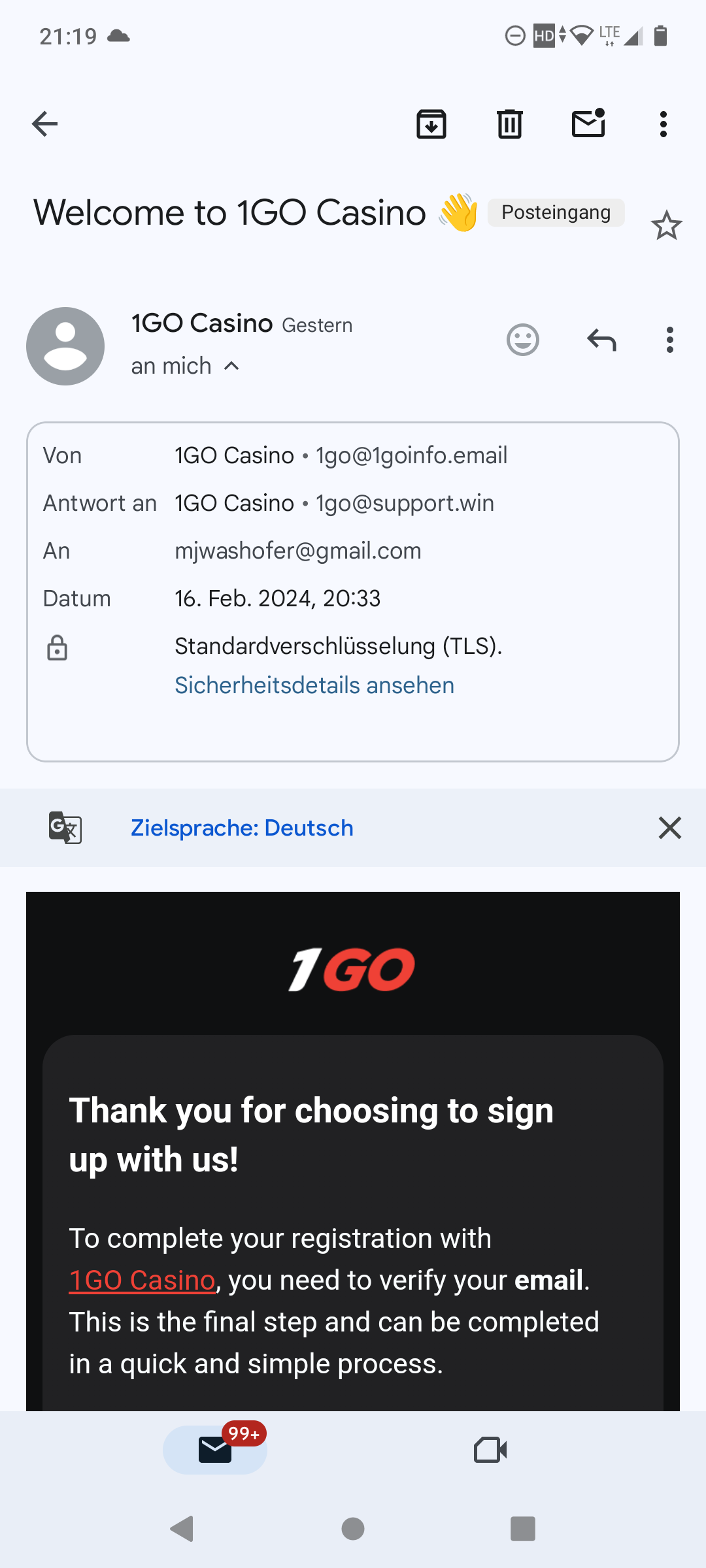706x1568 pixels.
Task: Delete this email with the trash icon
Action: [510, 124]
